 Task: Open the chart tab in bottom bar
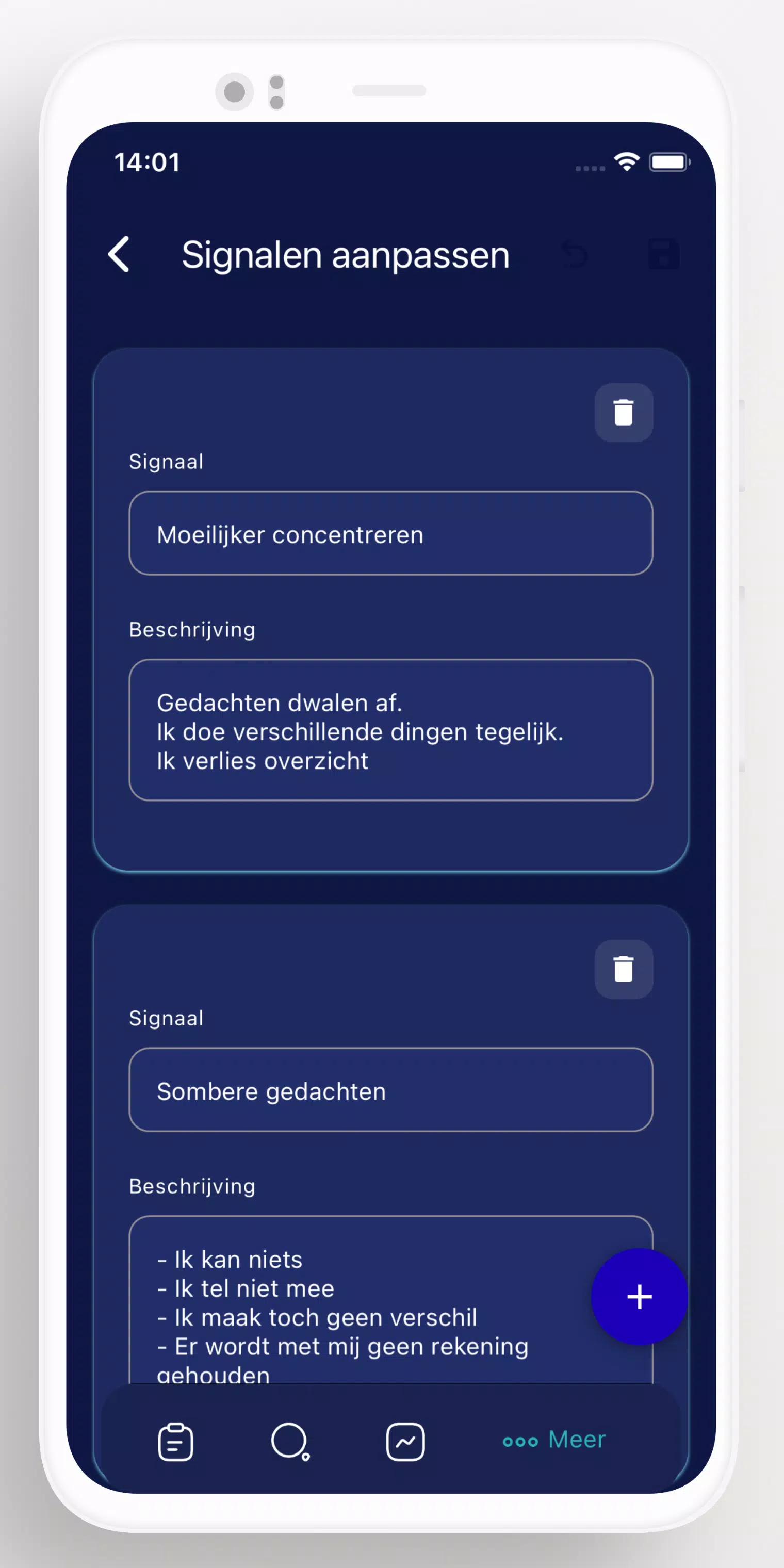point(405,1442)
